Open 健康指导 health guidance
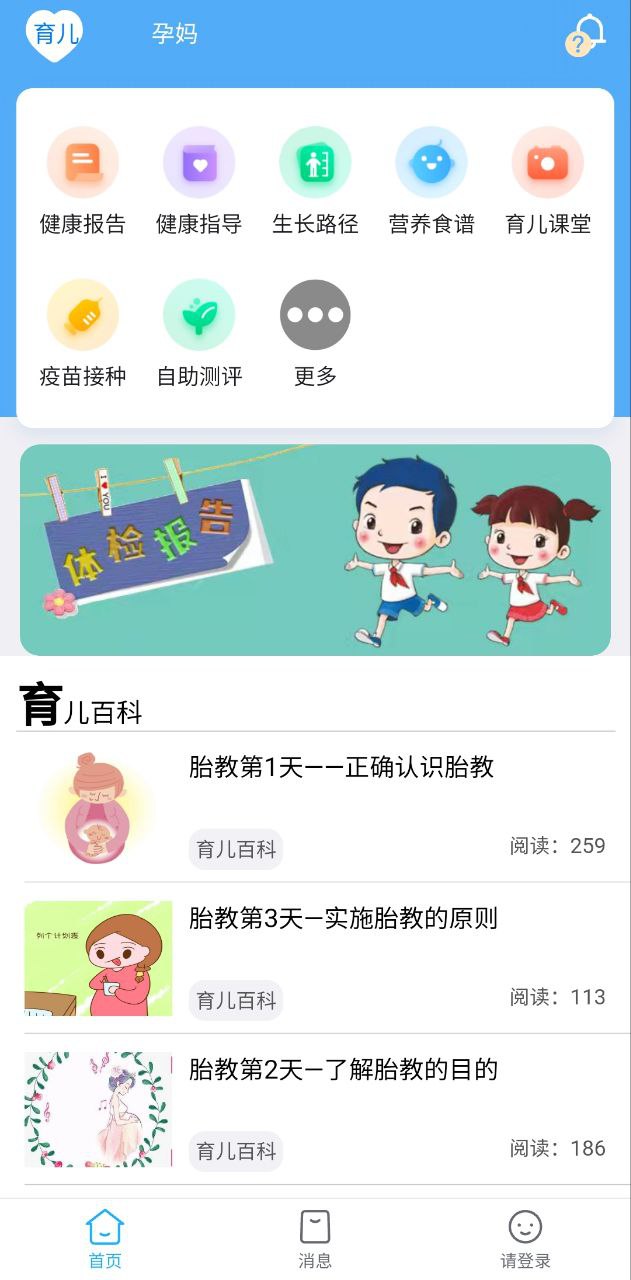Viewport: 631px width, 1280px height. pos(199,180)
